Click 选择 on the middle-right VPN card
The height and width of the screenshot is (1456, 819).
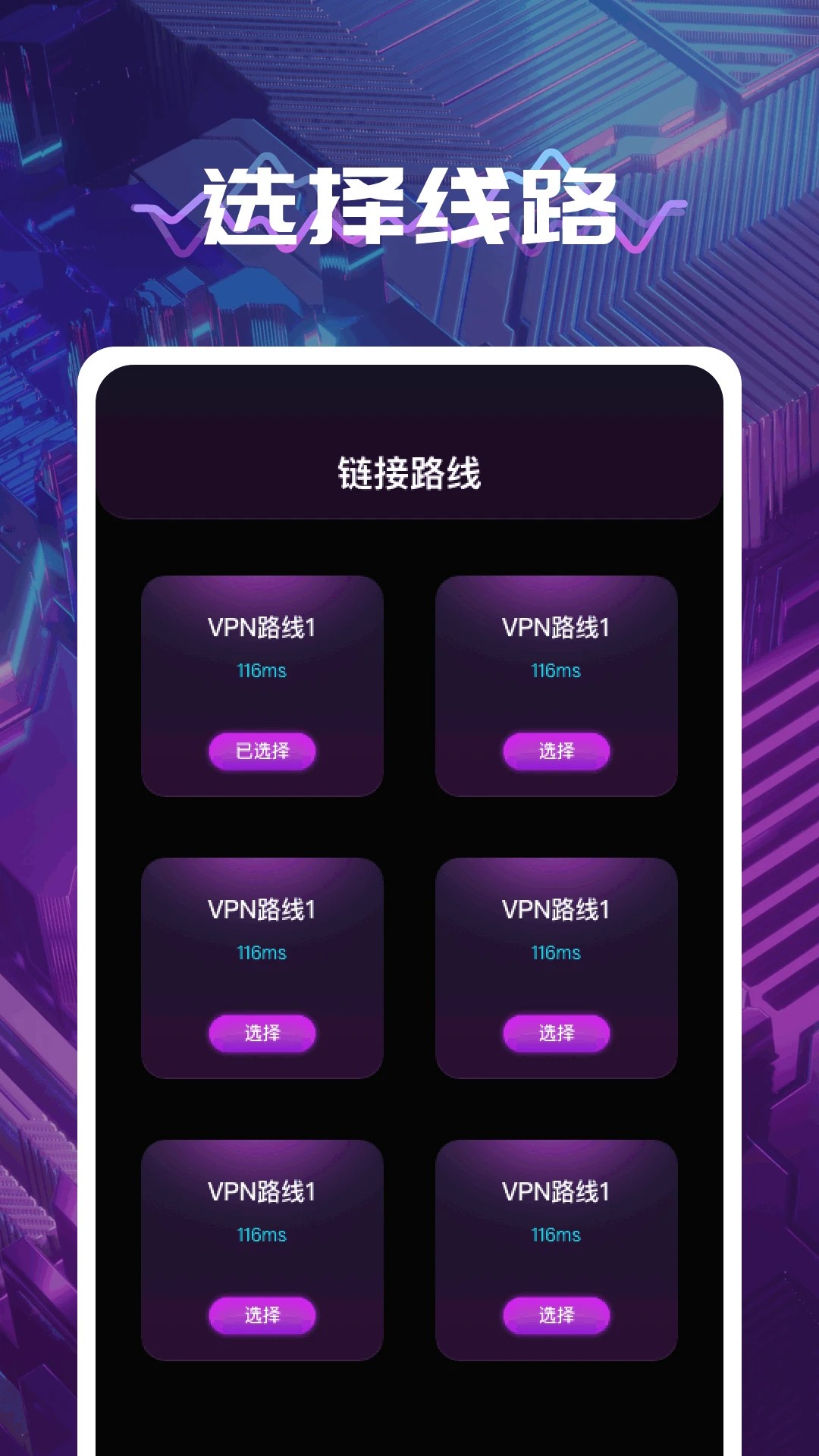pyautogui.click(x=557, y=1033)
